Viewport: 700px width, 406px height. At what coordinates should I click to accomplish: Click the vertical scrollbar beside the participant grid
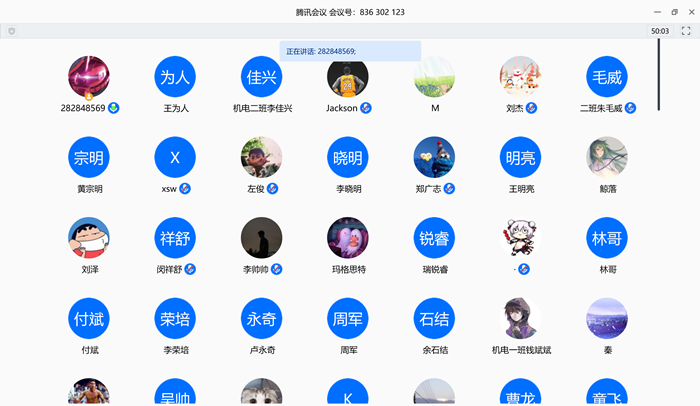[658, 74]
